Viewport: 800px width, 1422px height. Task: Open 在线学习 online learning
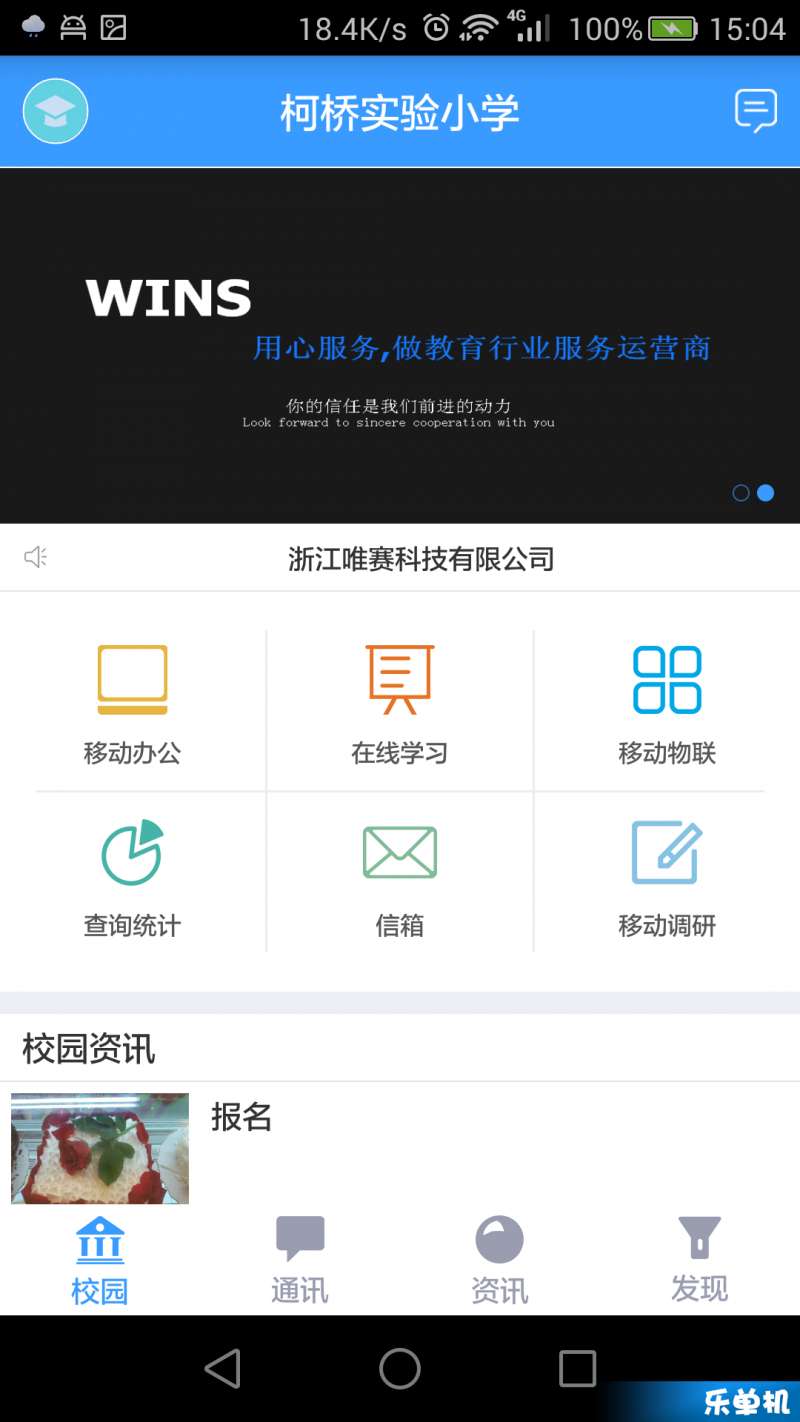pyautogui.click(x=399, y=705)
